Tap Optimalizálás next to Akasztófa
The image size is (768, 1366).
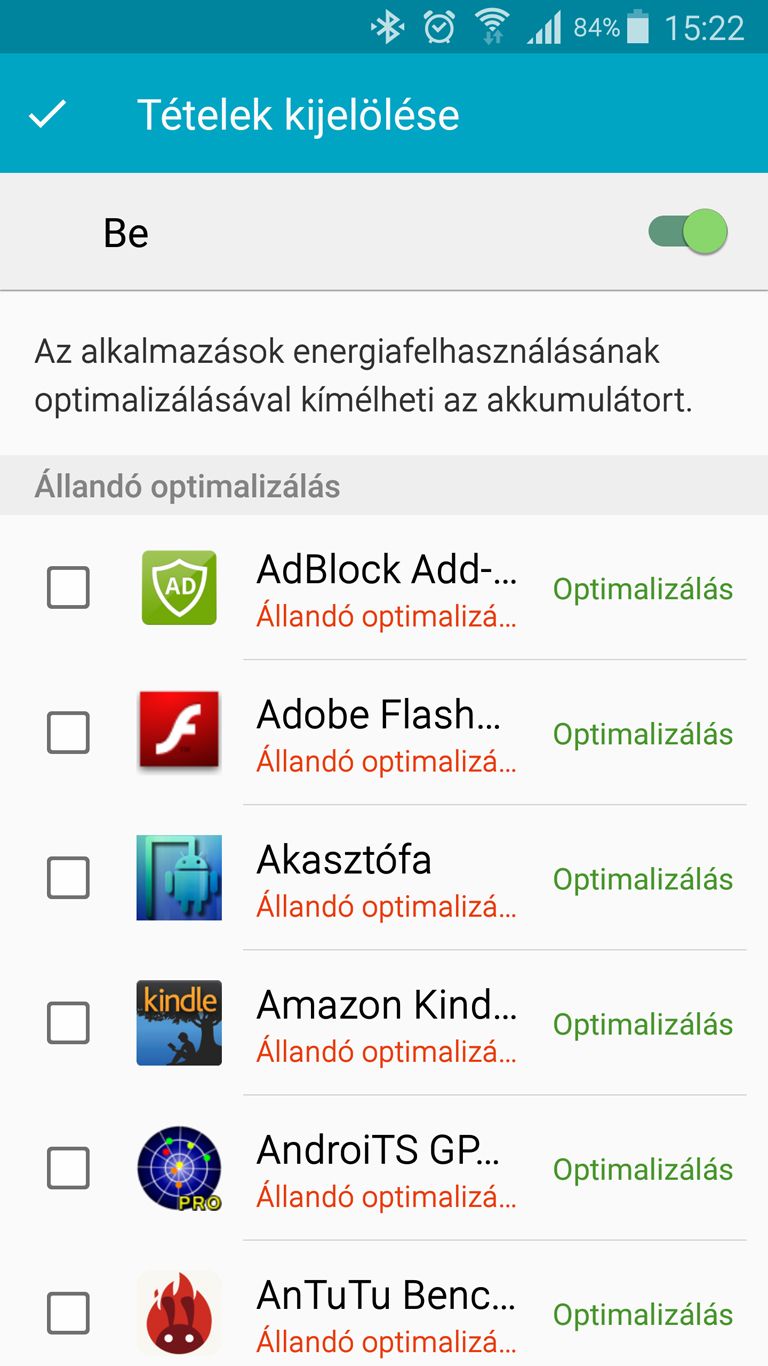pyautogui.click(x=643, y=879)
